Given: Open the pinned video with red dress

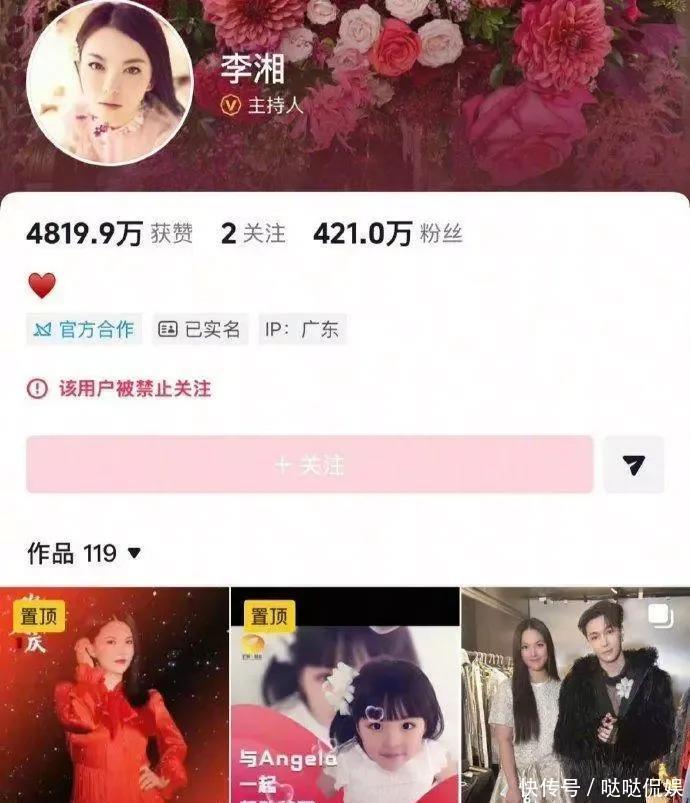Looking at the screenshot, I should click(x=114, y=695).
